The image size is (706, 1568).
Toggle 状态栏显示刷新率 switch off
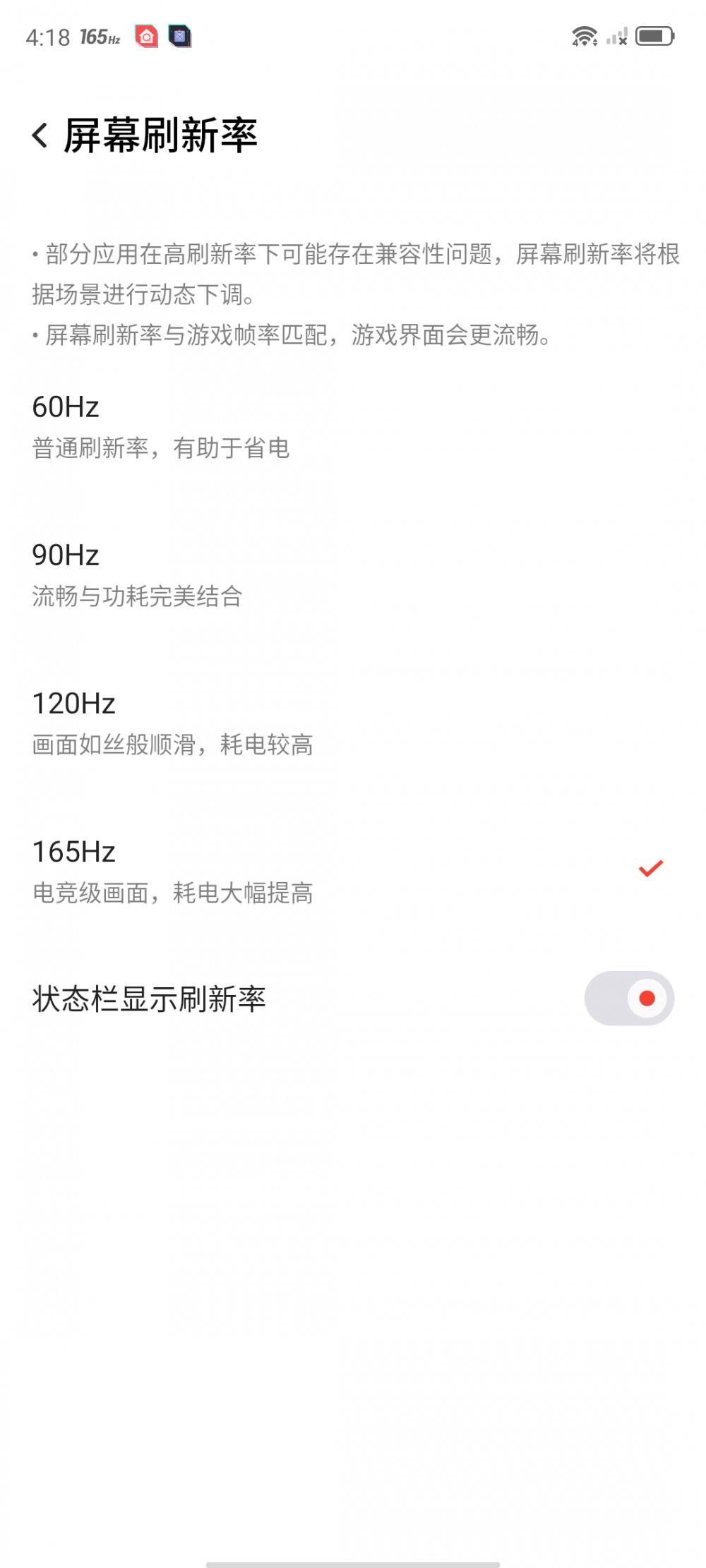point(628,999)
